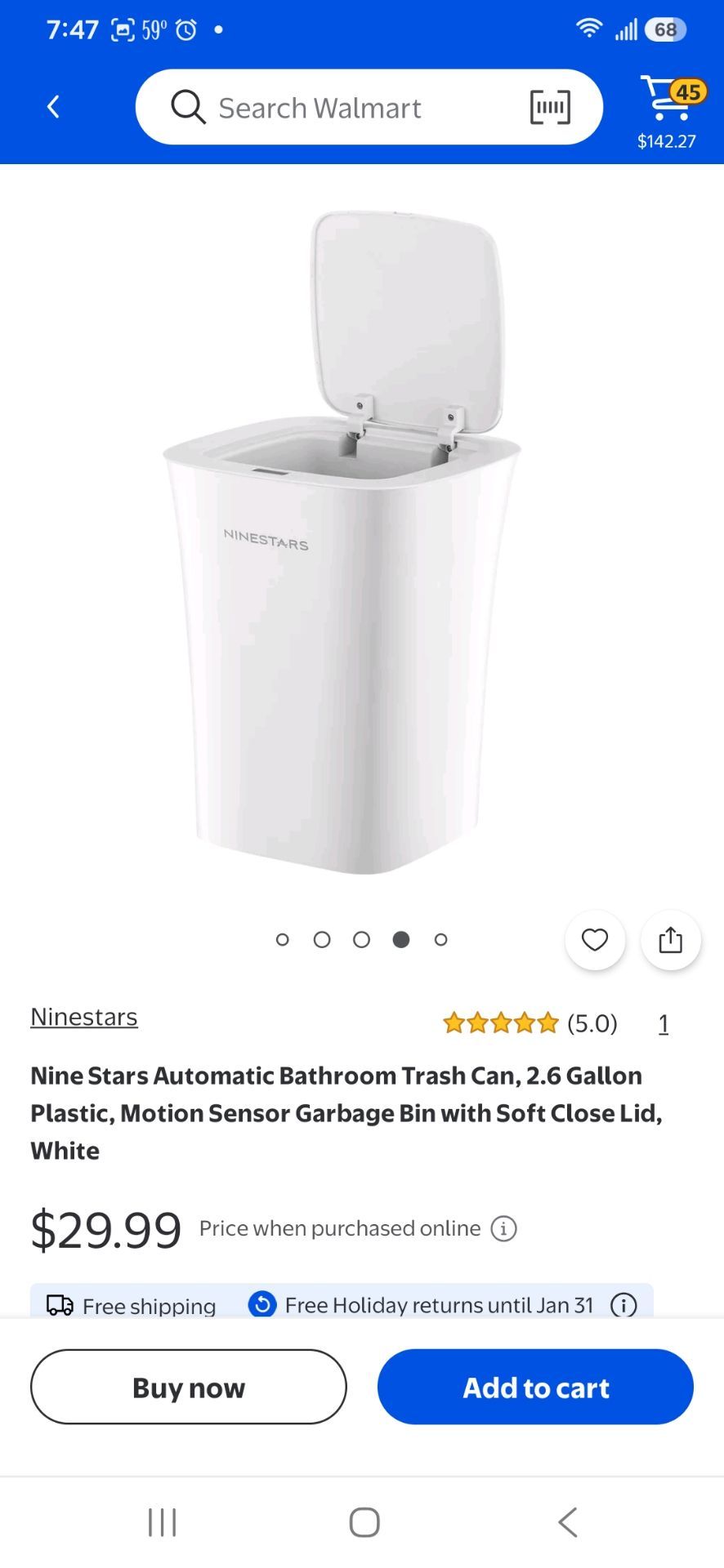Go to the phone's home screen

pyautogui.click(x=364, y=1522)
